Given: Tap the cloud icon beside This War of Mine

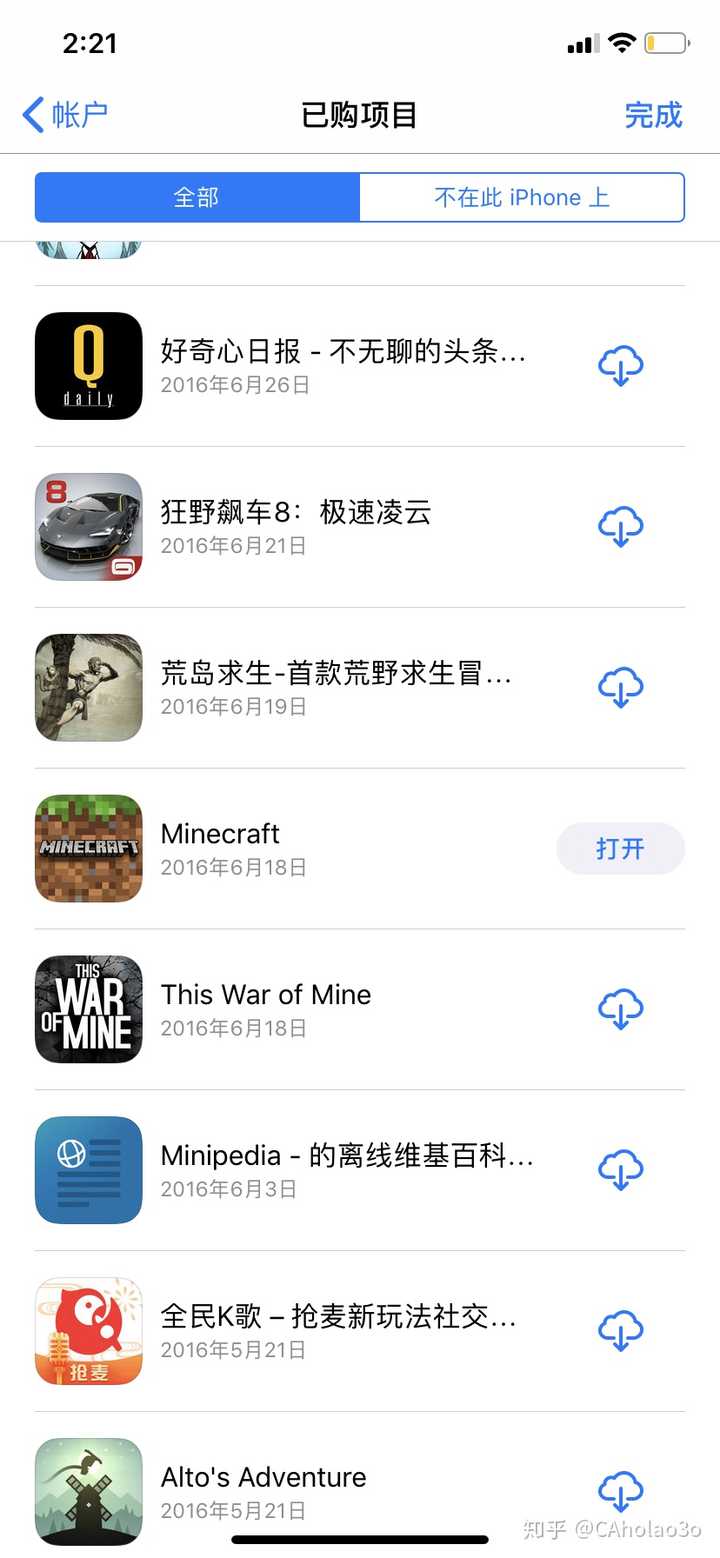Looking at the screenshot, I should 620,1009.
